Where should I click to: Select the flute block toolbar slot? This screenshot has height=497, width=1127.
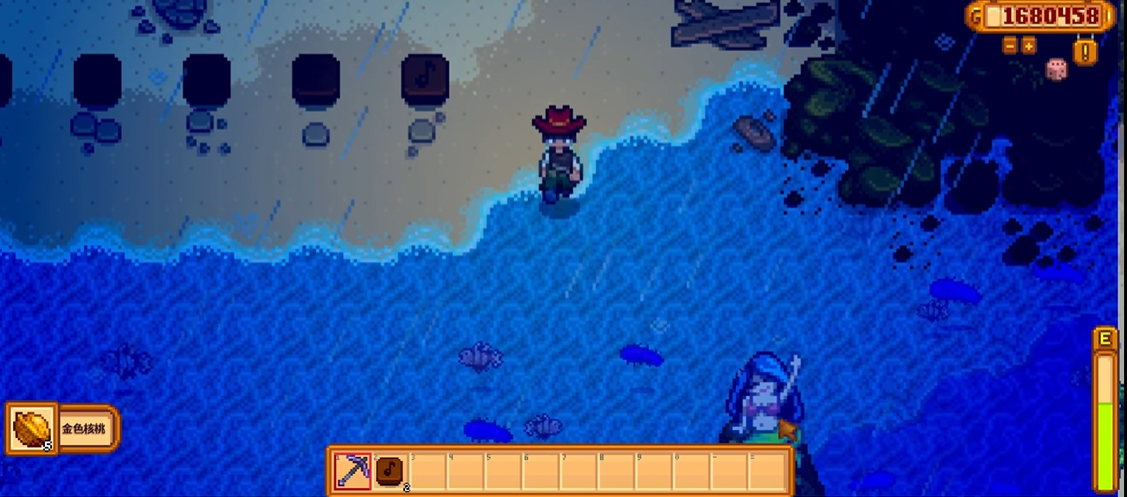pos(389,470)
